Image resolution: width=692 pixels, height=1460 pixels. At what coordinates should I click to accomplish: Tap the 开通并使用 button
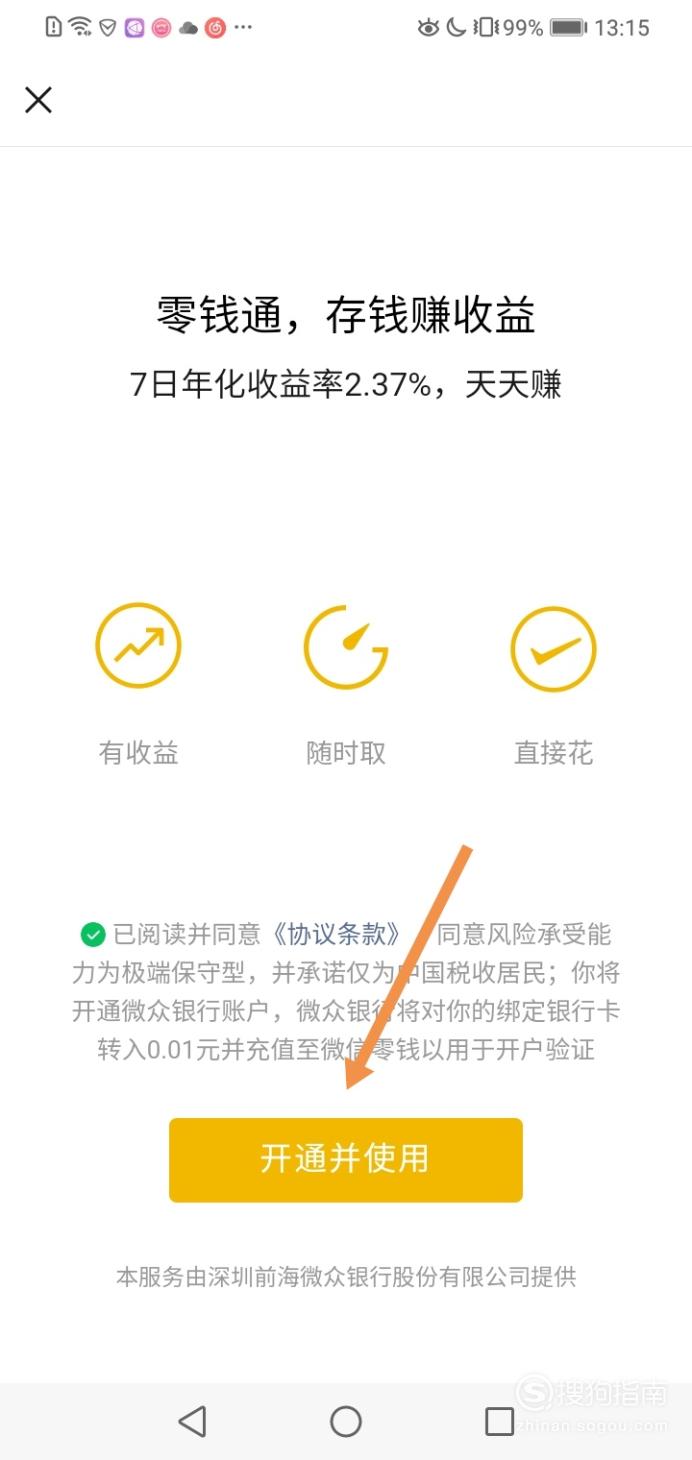[346, 1159]
